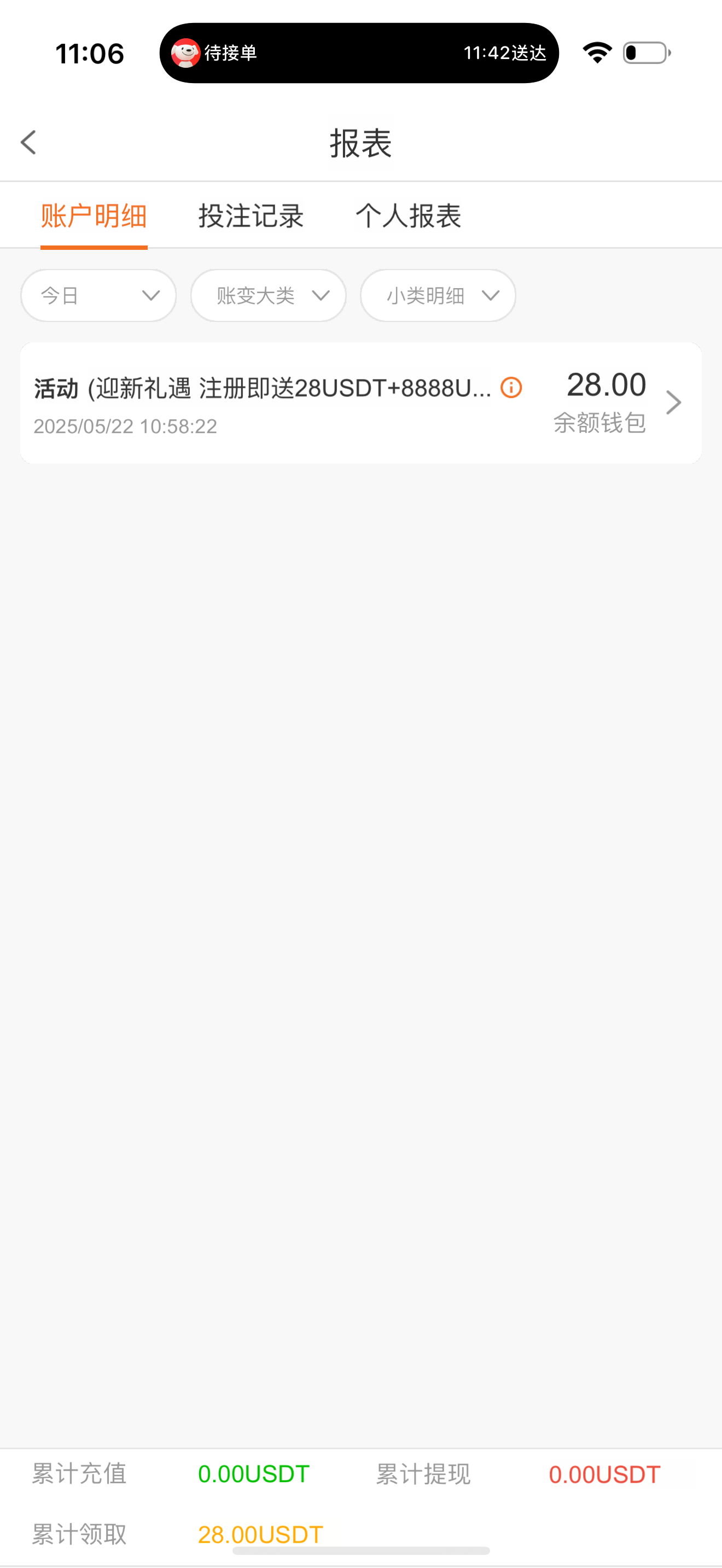
Task: Switch to the 投注记录 tab
Action: pyautogui.click(x=251, y=216)
